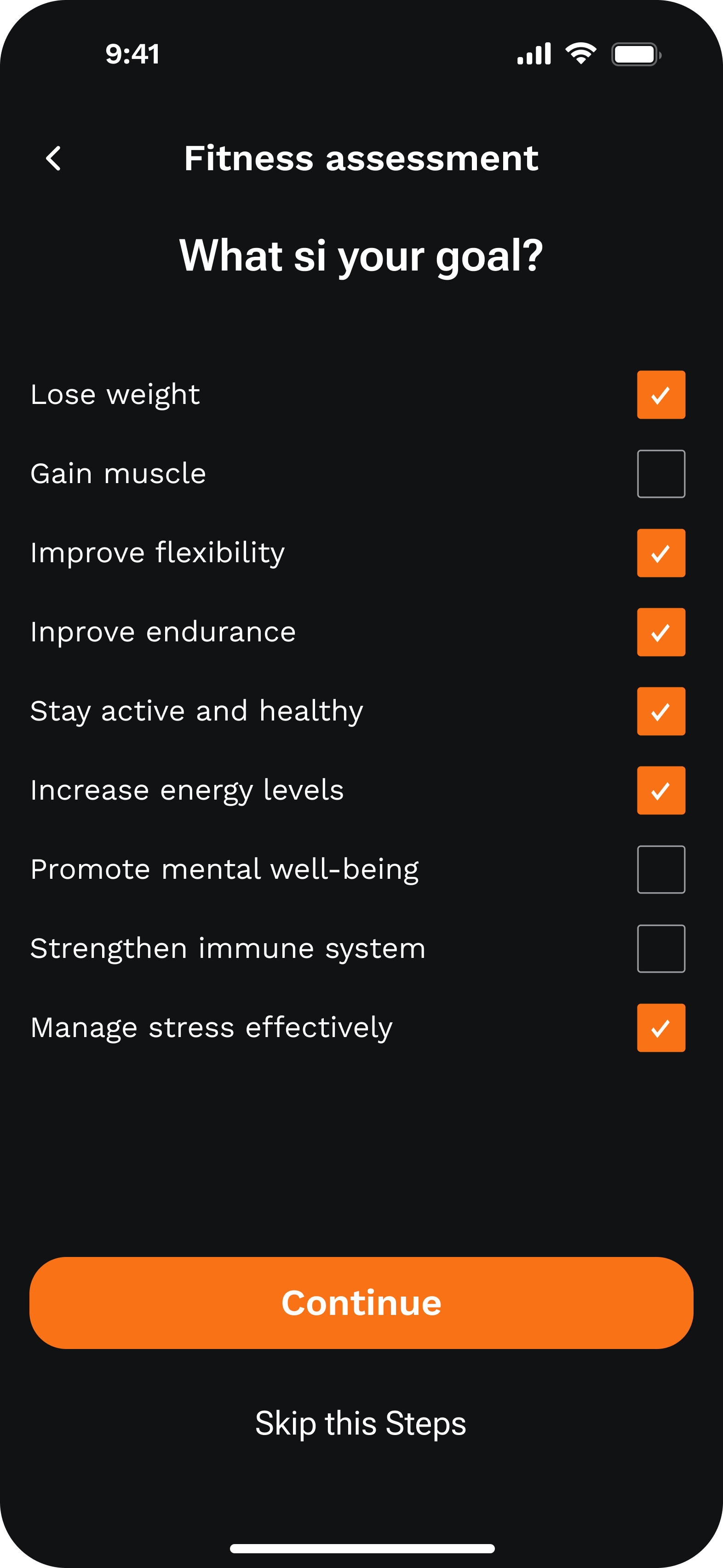Go back using the arrow icon

point(53,158)
